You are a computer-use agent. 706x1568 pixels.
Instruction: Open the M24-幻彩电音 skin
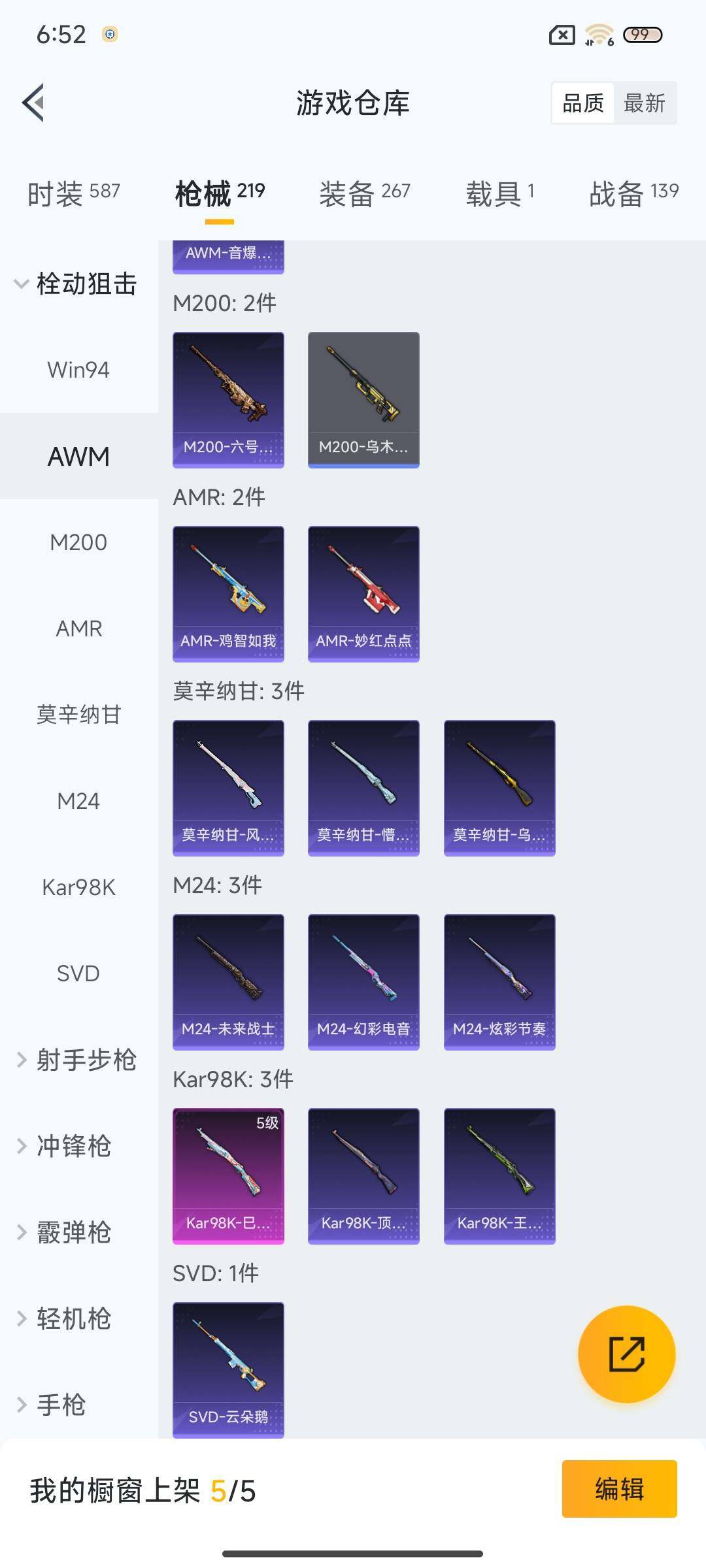tap(363, 981)
